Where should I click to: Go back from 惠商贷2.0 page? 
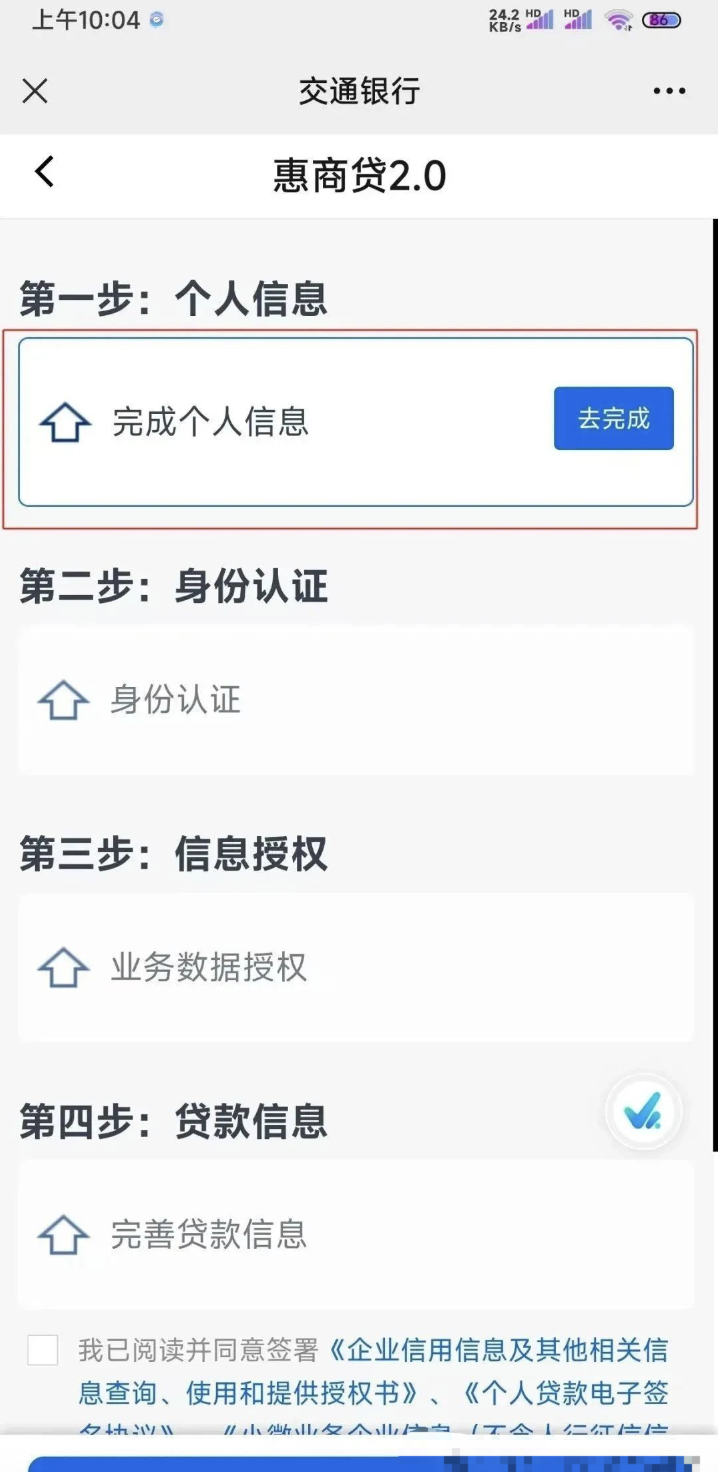(x=44, y=172)
